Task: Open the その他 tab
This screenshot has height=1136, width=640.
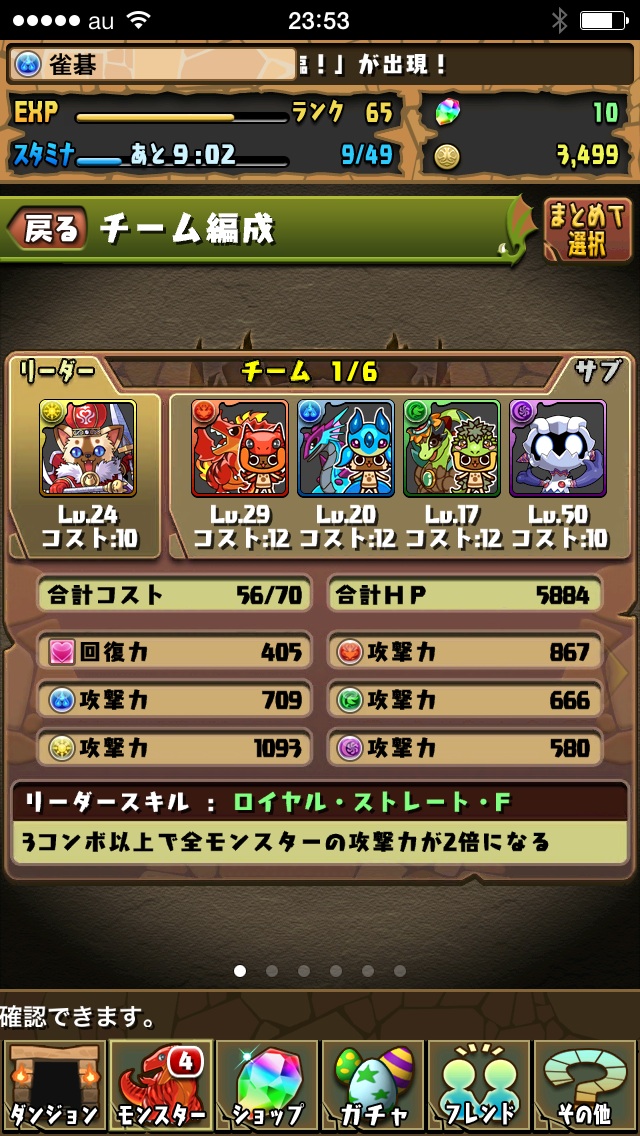Action: point(586,1085)
